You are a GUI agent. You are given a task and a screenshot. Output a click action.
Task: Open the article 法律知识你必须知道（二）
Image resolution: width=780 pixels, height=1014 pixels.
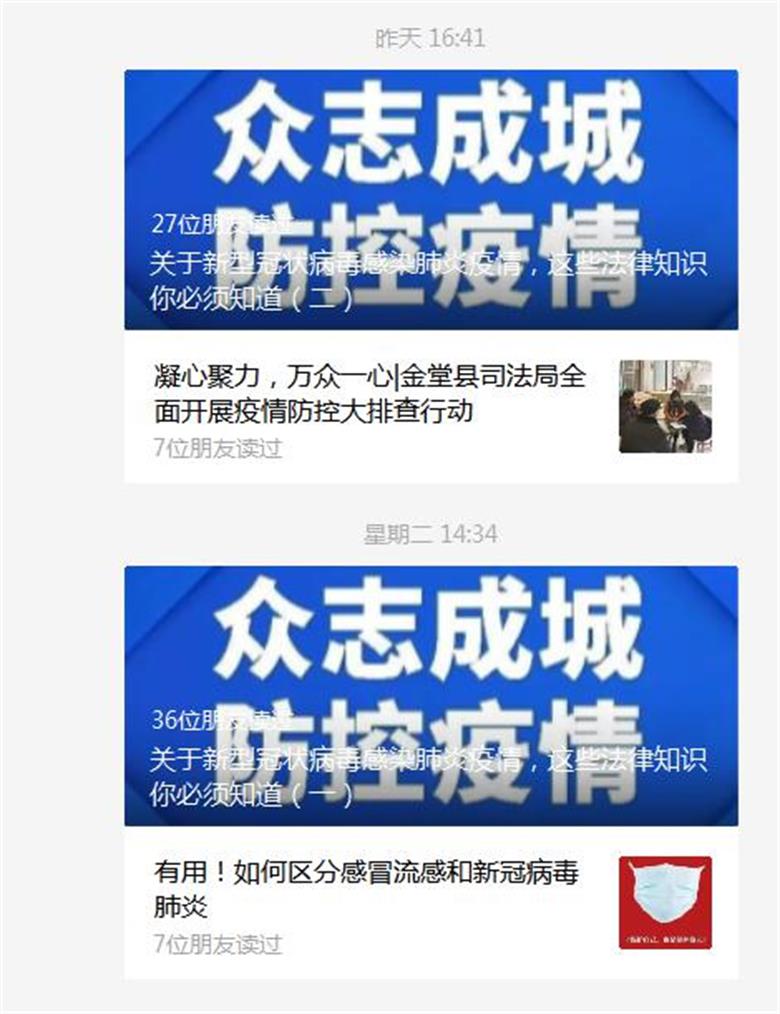(430, 282)
